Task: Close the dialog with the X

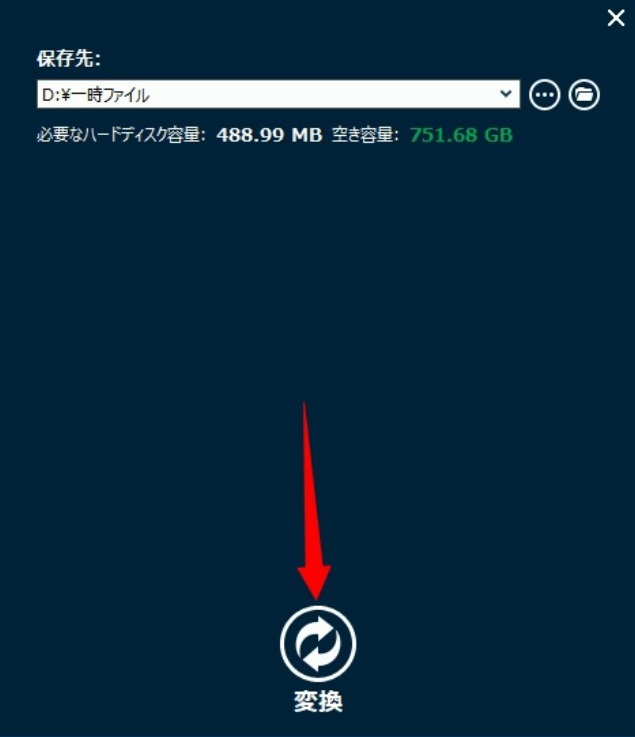Action: pyautogui.click(x=616, y=18)
